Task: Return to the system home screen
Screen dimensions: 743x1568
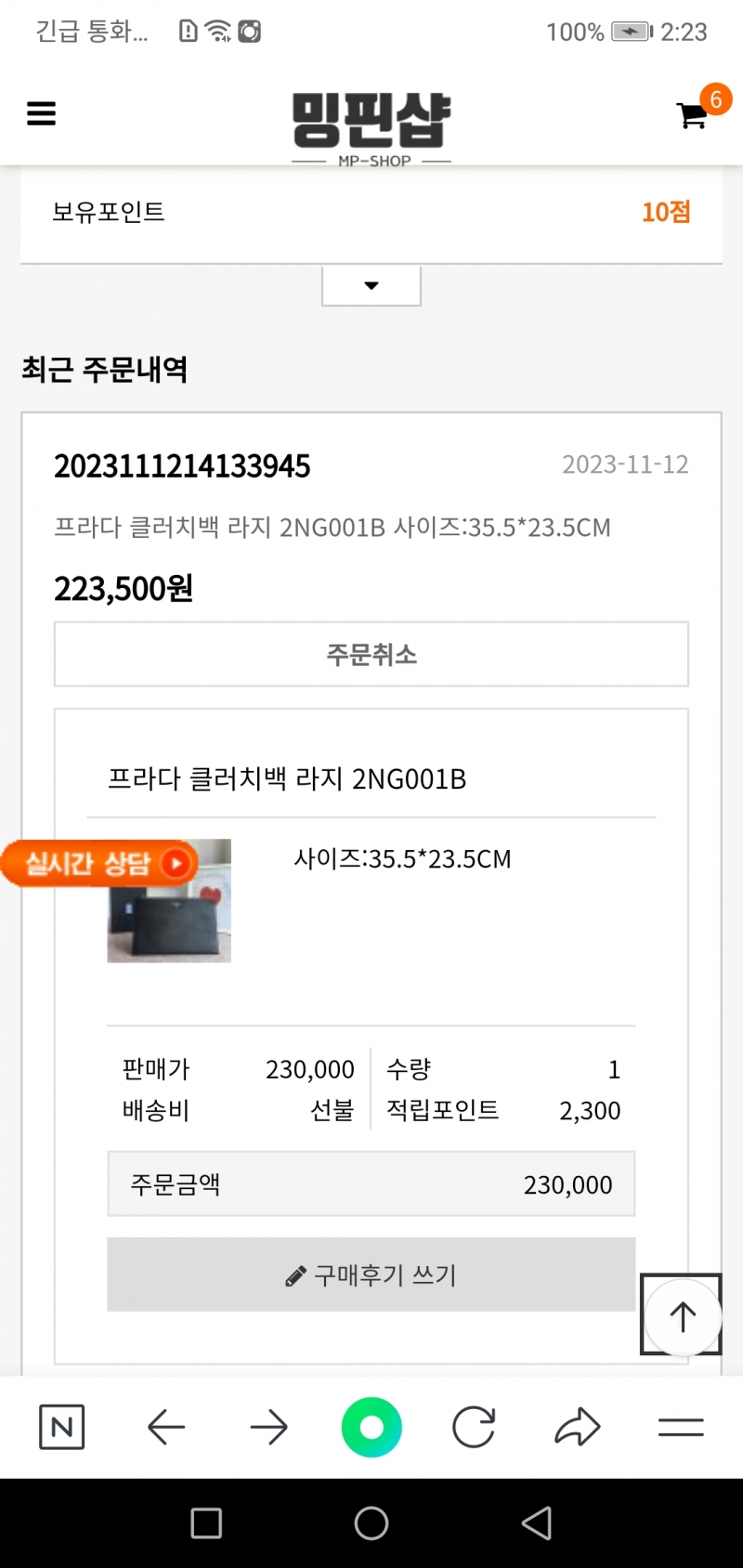Action: [x=371, y=1523]
